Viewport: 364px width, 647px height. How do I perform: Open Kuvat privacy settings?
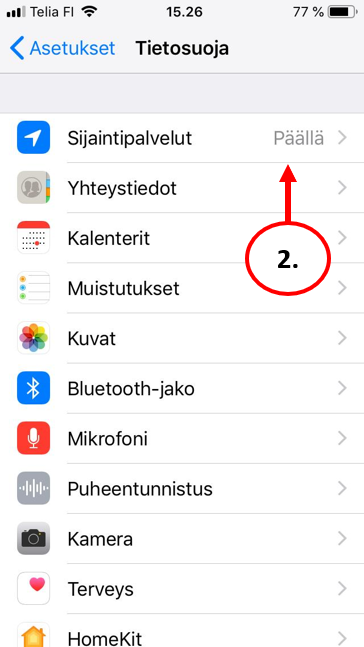coord(182,338)
